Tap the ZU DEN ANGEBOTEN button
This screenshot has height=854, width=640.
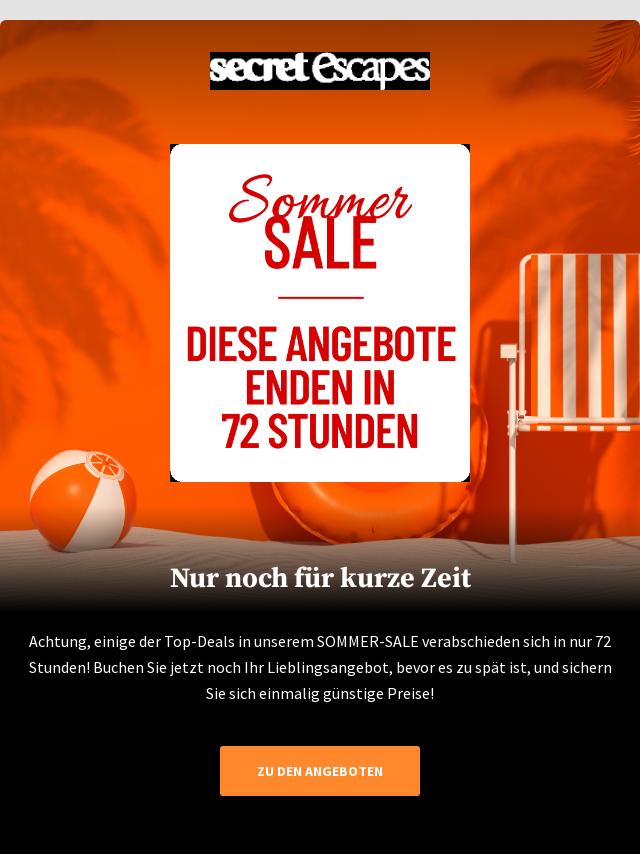tap(320, 771)
